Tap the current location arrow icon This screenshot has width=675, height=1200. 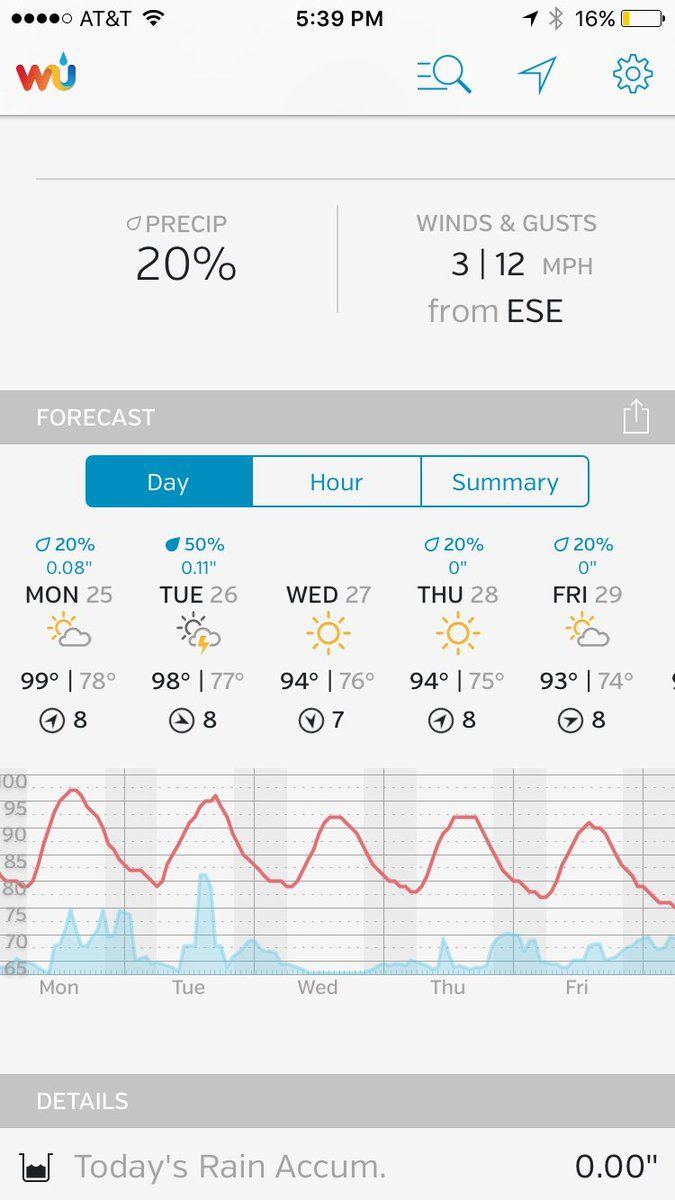pos(537,74)
